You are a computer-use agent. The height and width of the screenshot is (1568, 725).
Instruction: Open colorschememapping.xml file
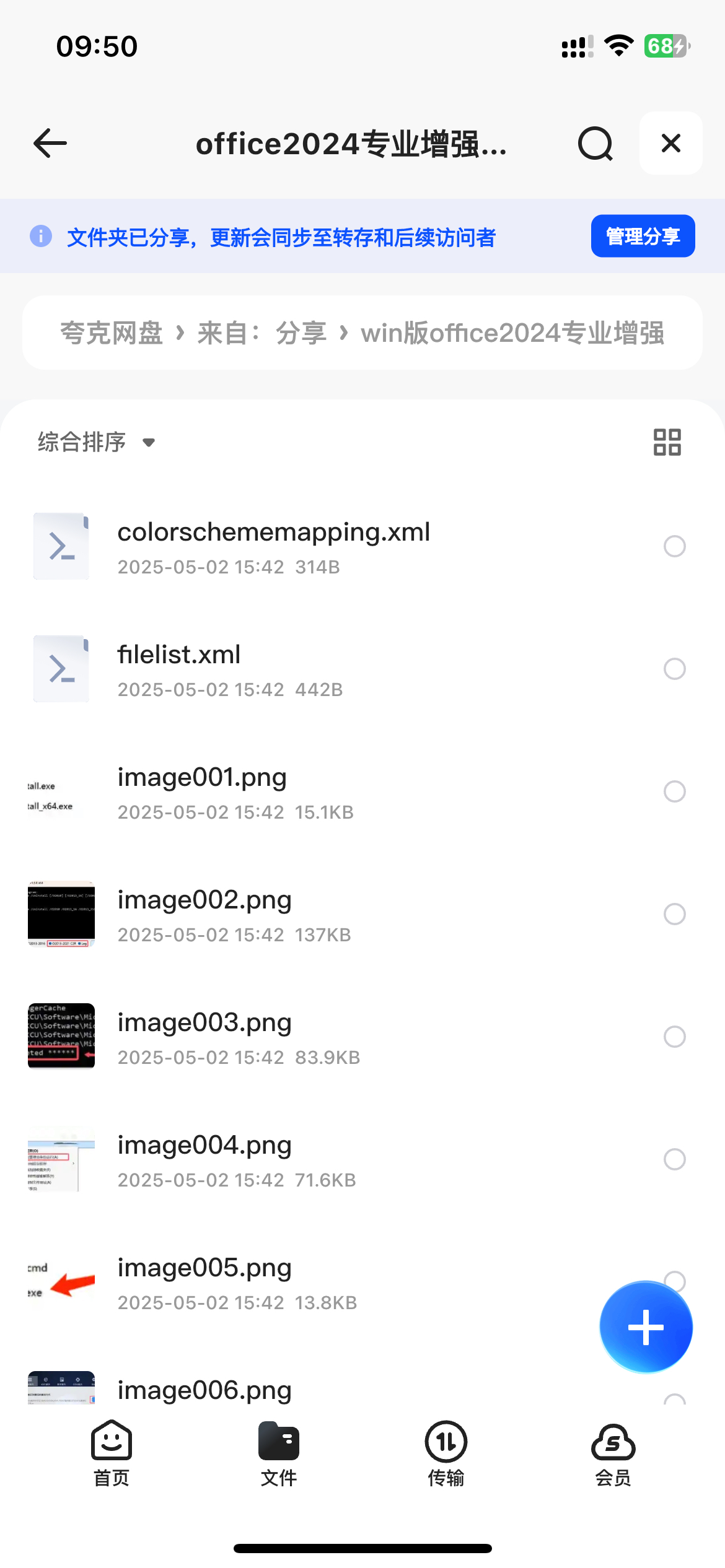pos(273,546)
